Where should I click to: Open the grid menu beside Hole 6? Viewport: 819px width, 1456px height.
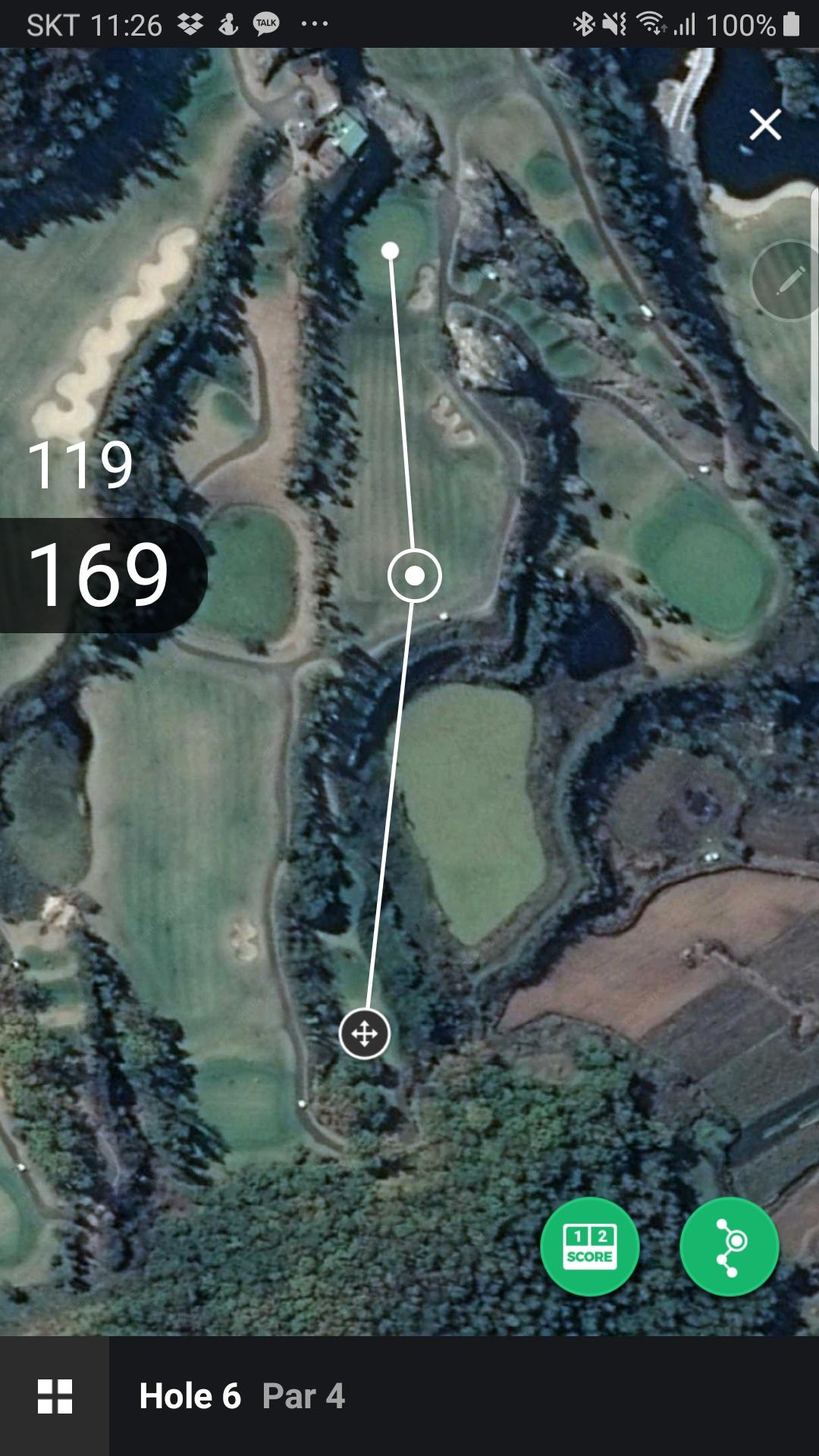(55, 1396)
